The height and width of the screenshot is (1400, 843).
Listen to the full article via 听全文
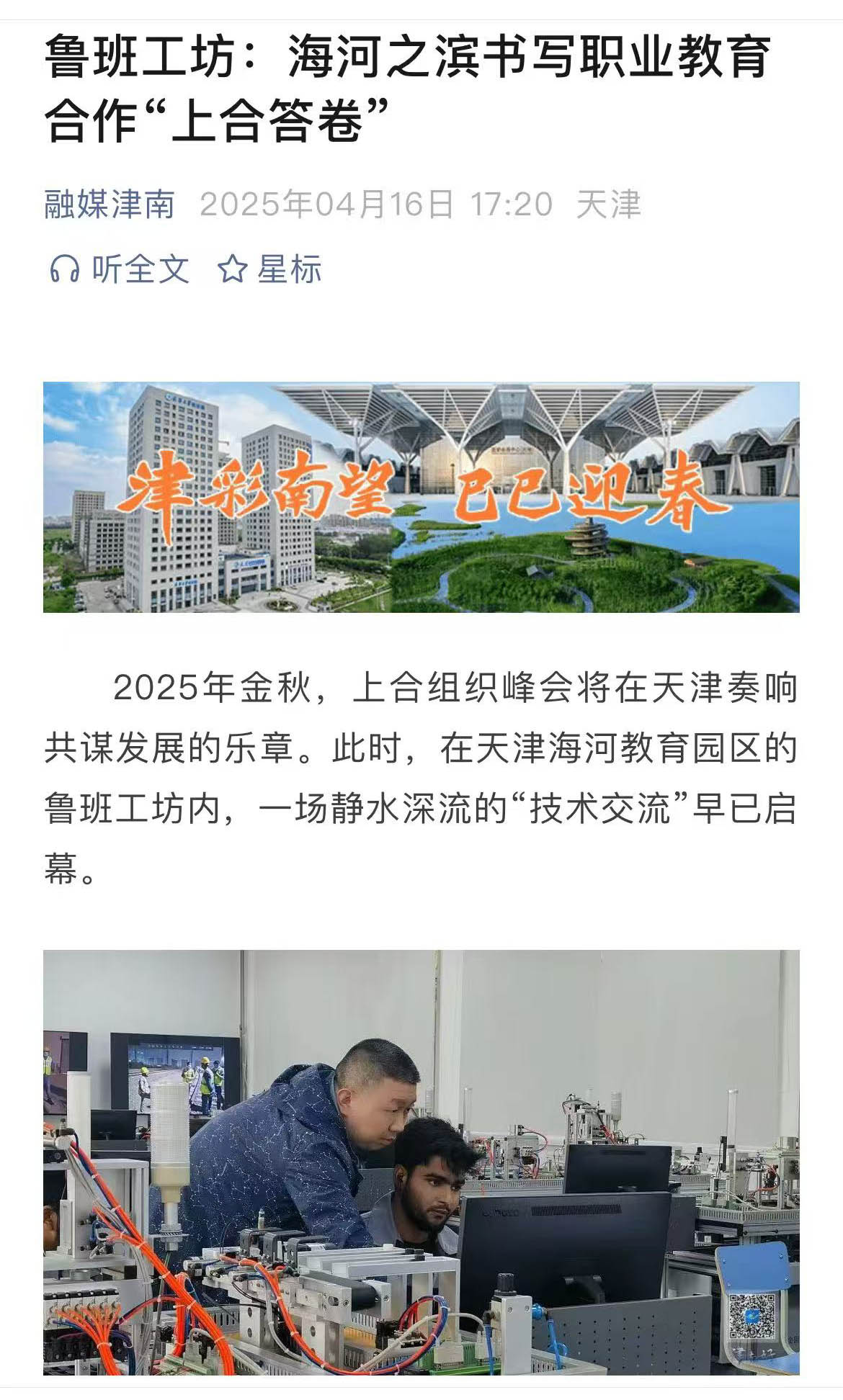[x=120, y=270]
